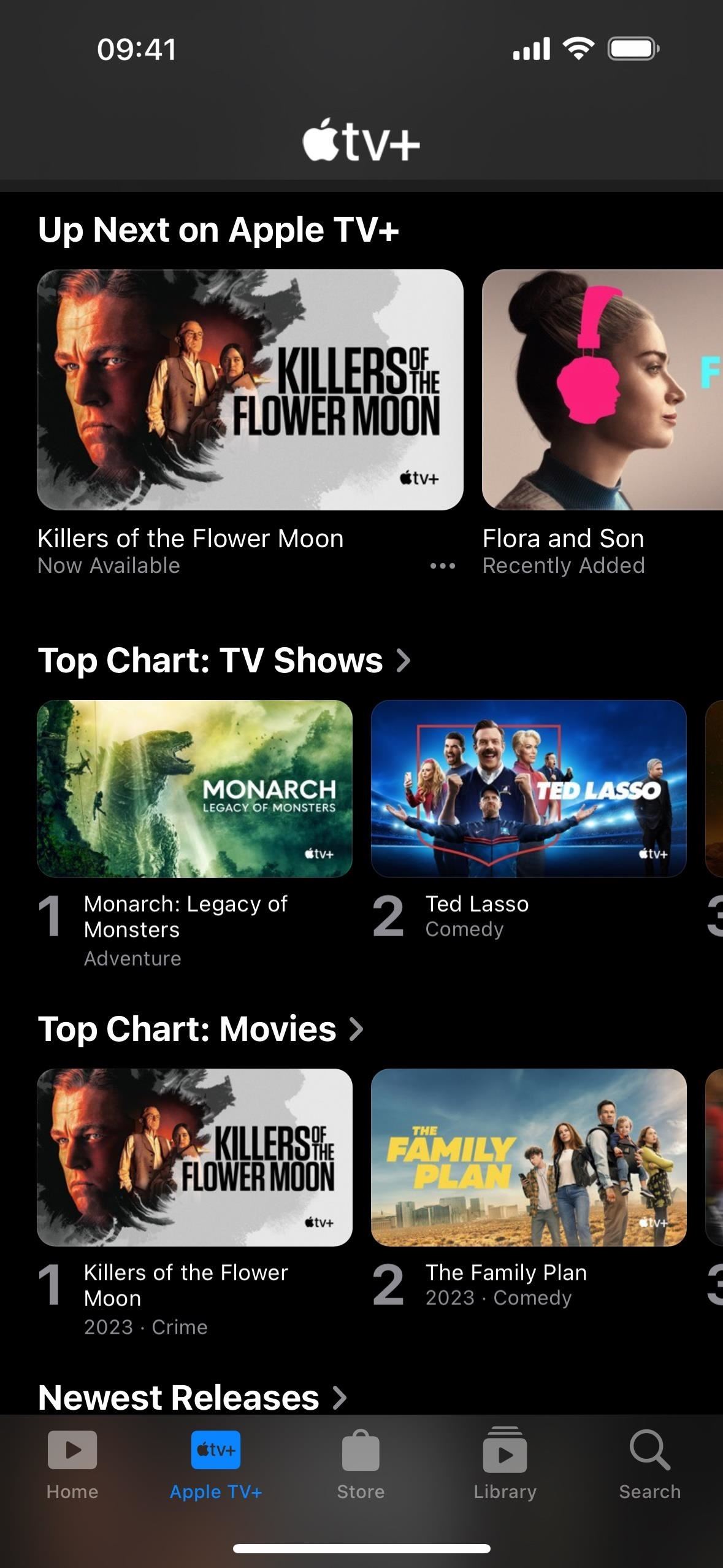The height and width of the screenshot is (1568, 723).
Task: View all Newest Releases
Action: tap(192, 1398)
